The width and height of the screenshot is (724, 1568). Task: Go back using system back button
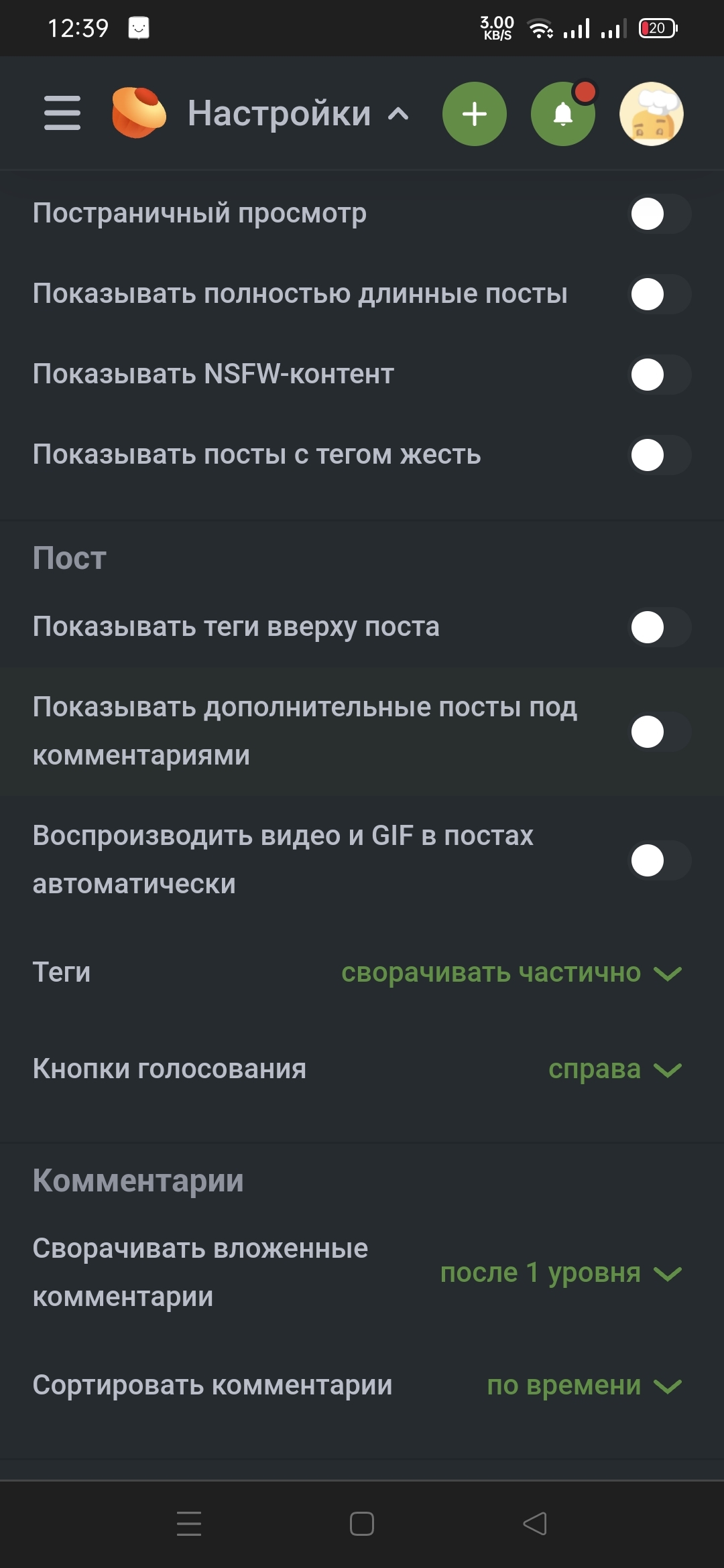point(535,1524)
